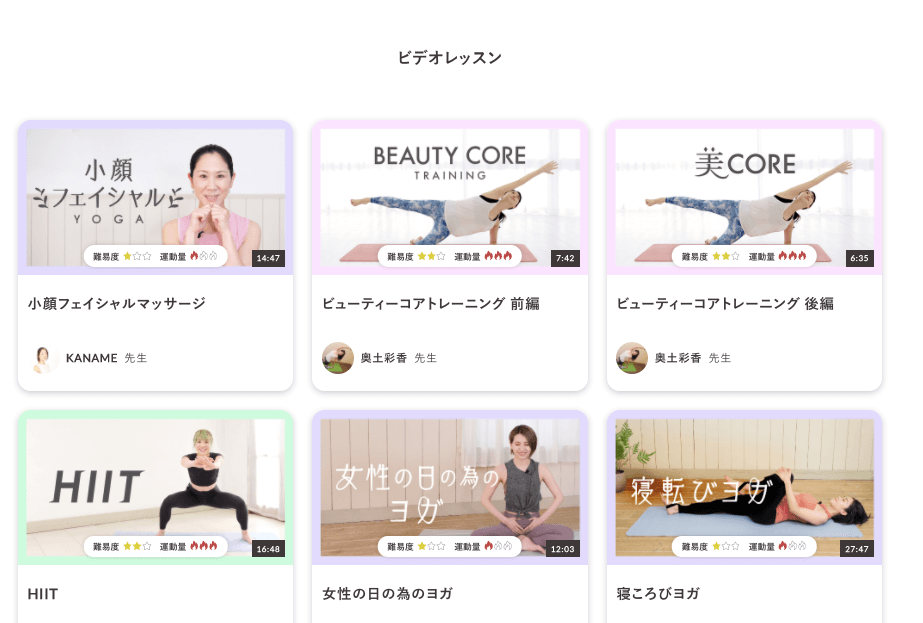Play ビューティーコアトレーニング 前編 lesson
The width and height of the screenshot is (923, 623).
[449, 198]
